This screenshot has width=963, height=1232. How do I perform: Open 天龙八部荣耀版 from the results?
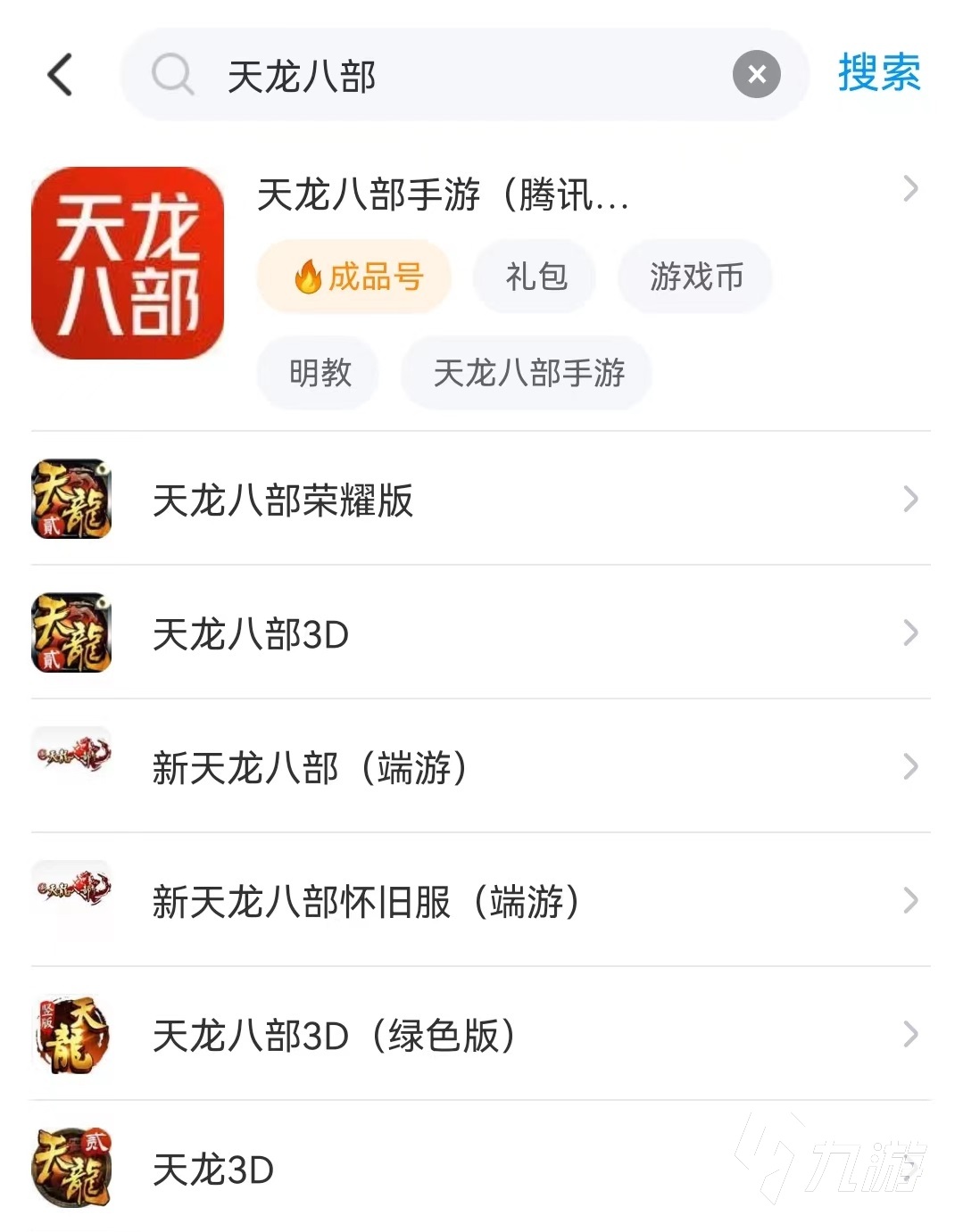[x=283, y=500]
